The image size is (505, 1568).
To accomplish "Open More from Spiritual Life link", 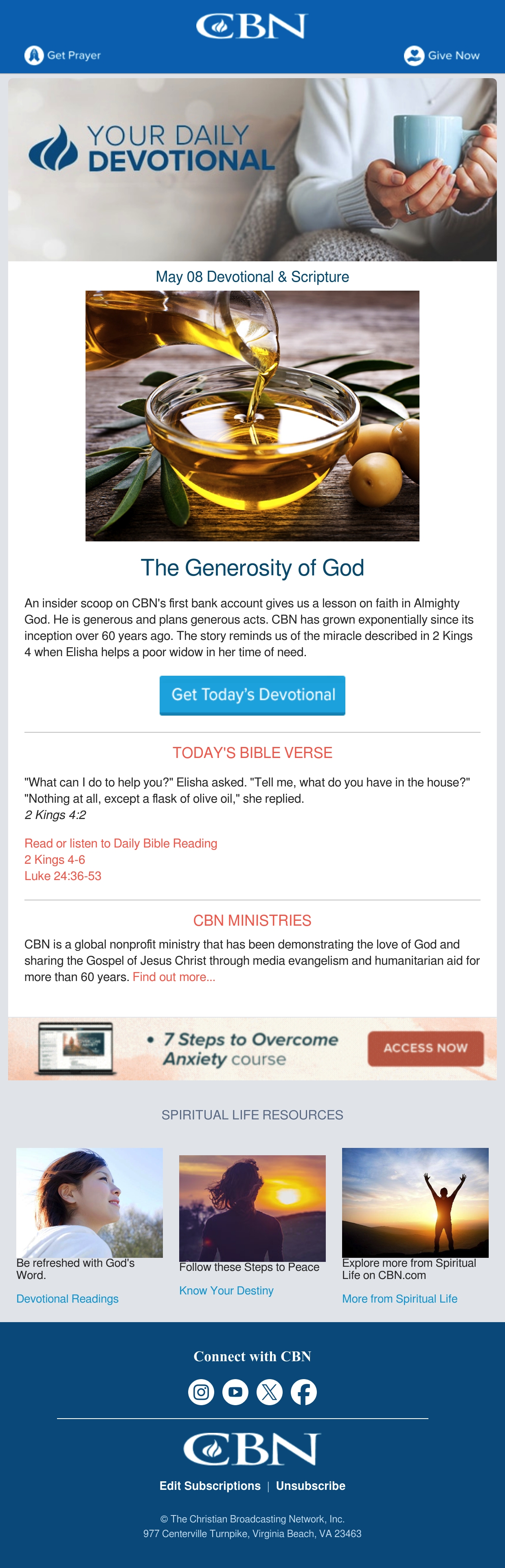I will click(x=400, y=1299).
